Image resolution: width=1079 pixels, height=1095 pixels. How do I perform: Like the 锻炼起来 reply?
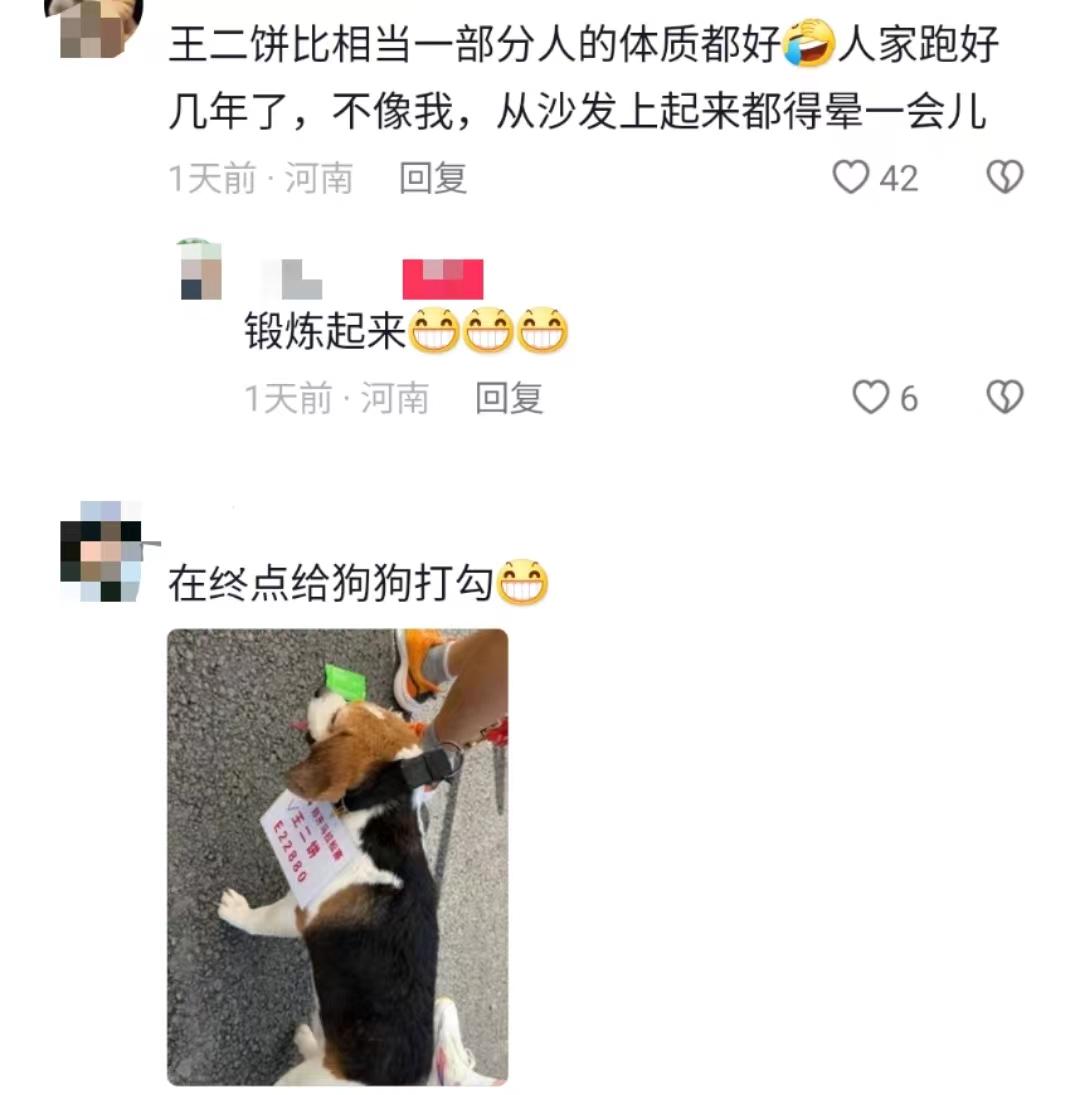[871, 398]
